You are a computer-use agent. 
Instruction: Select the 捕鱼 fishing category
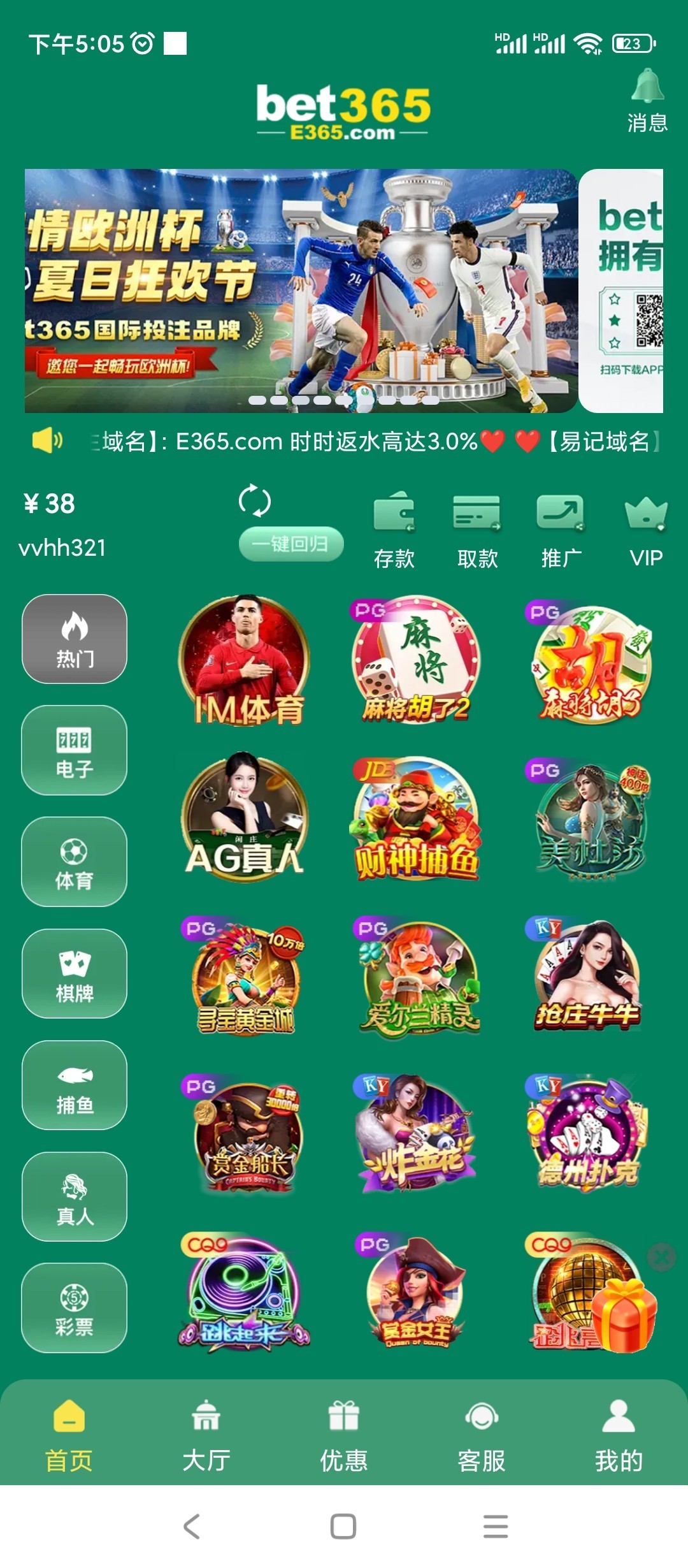click(x=75, y=1085)
